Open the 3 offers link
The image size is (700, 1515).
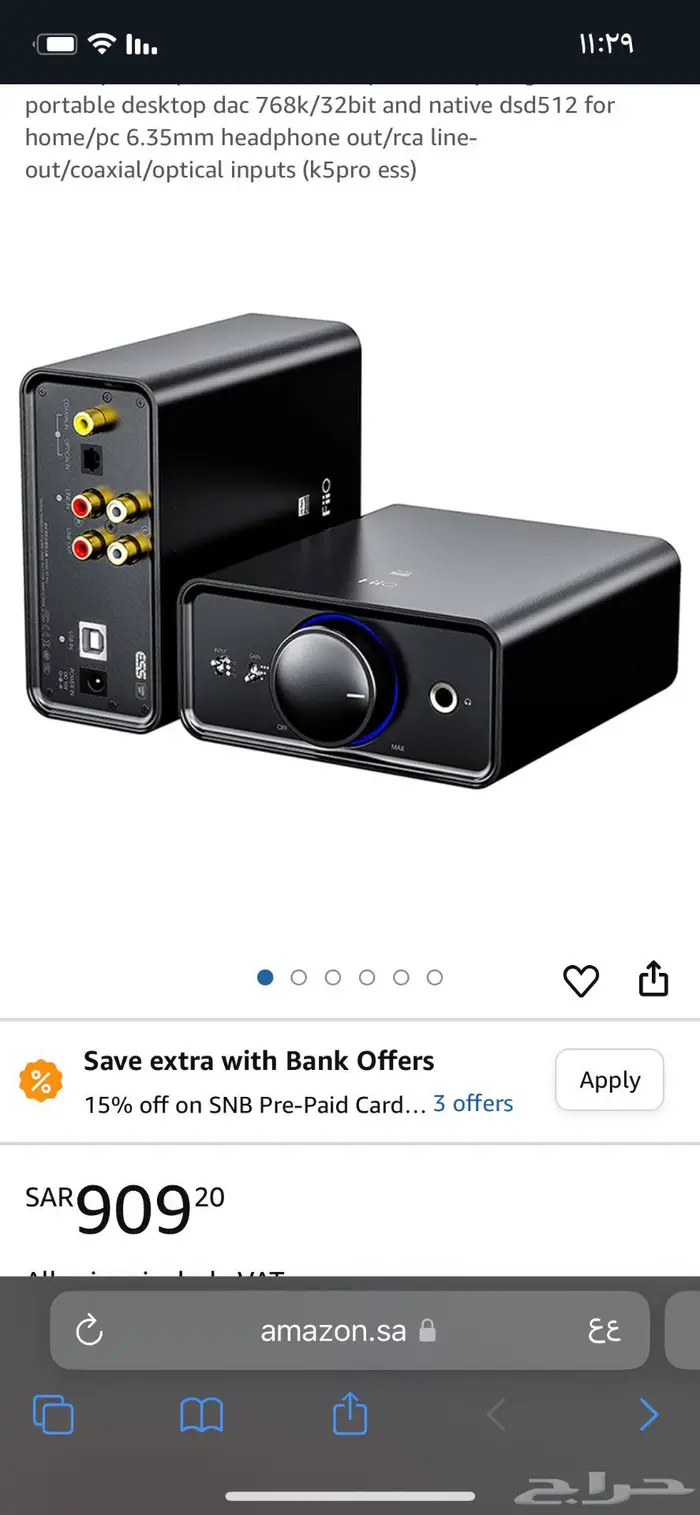click(473, 1104)
